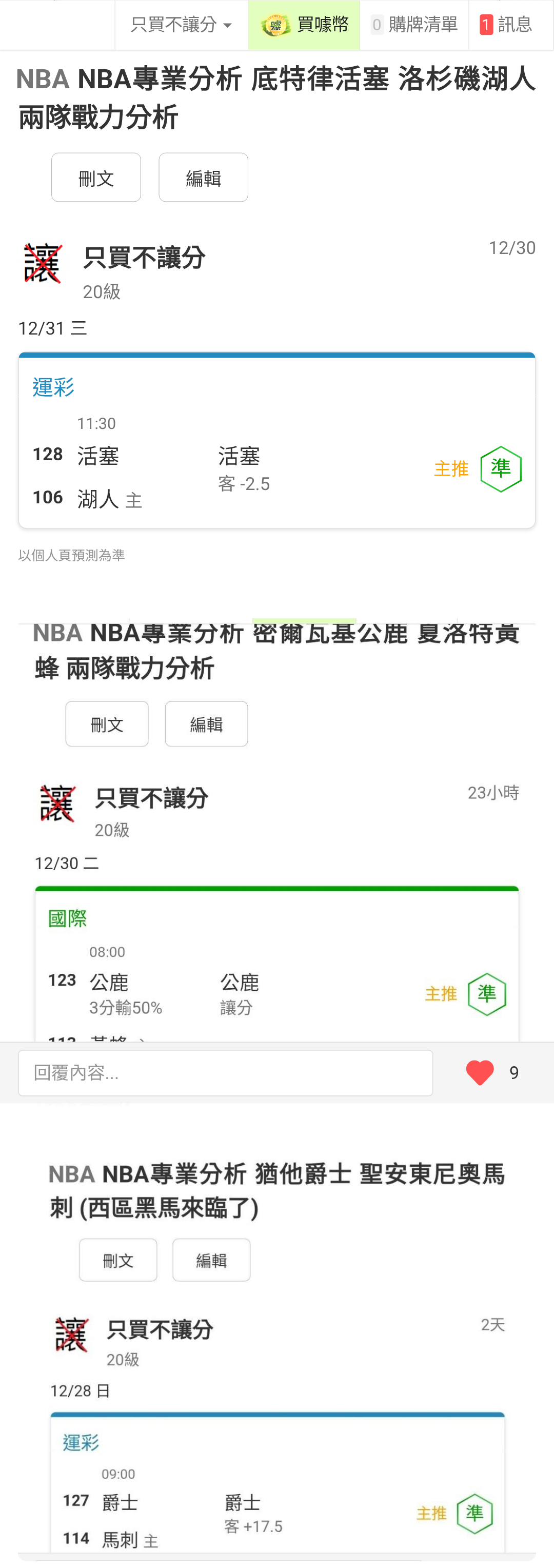Open the 購牌清單 purchase list
Viewport: 554px width, 1568px height.
click(x=414, y=25)
